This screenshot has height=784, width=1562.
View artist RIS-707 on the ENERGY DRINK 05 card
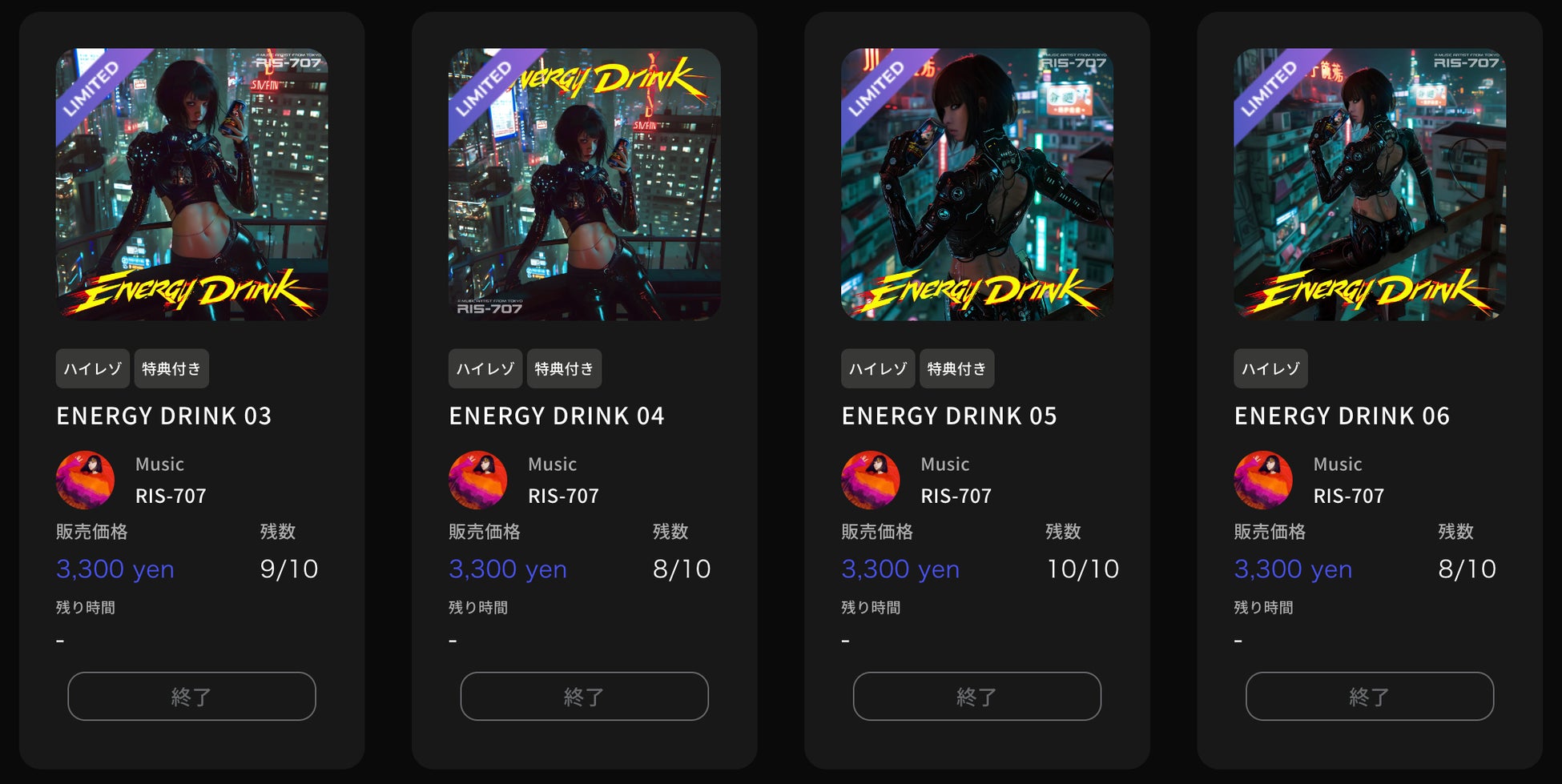coord(956,496)
